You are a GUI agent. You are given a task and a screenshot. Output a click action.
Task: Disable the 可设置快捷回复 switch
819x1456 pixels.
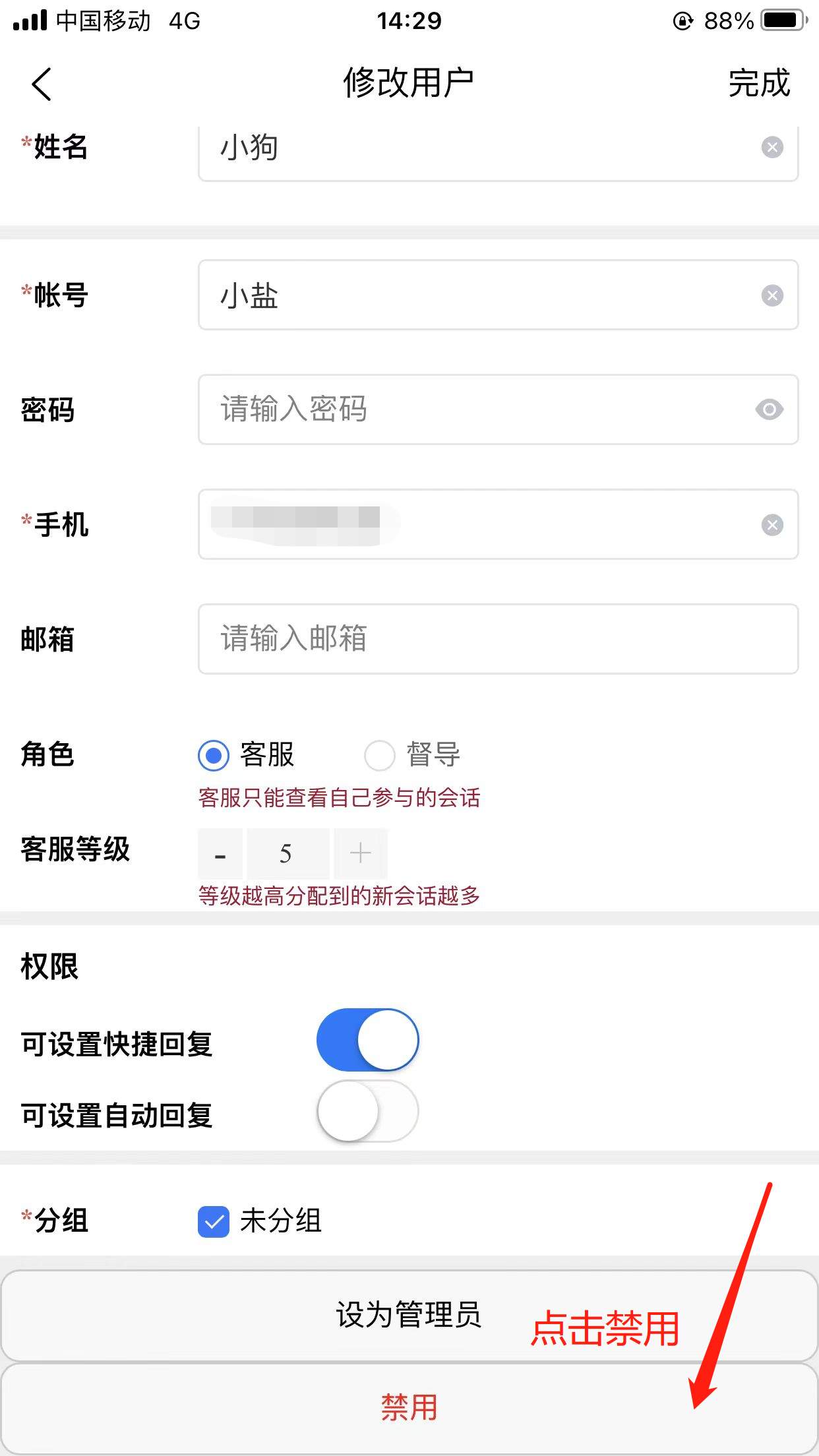[x=367, y=1040]
